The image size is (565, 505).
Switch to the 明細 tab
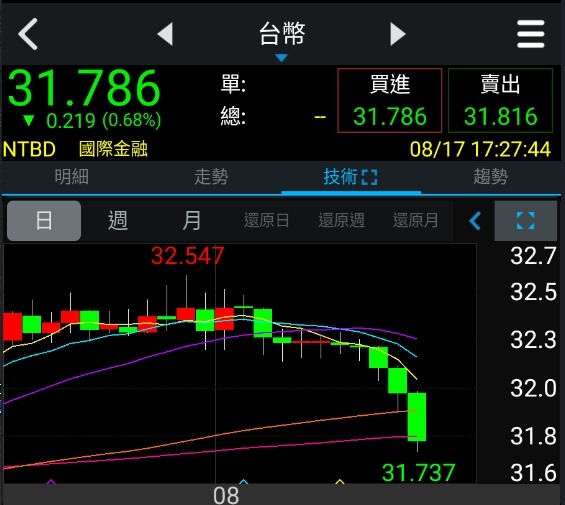pos(72,177)
